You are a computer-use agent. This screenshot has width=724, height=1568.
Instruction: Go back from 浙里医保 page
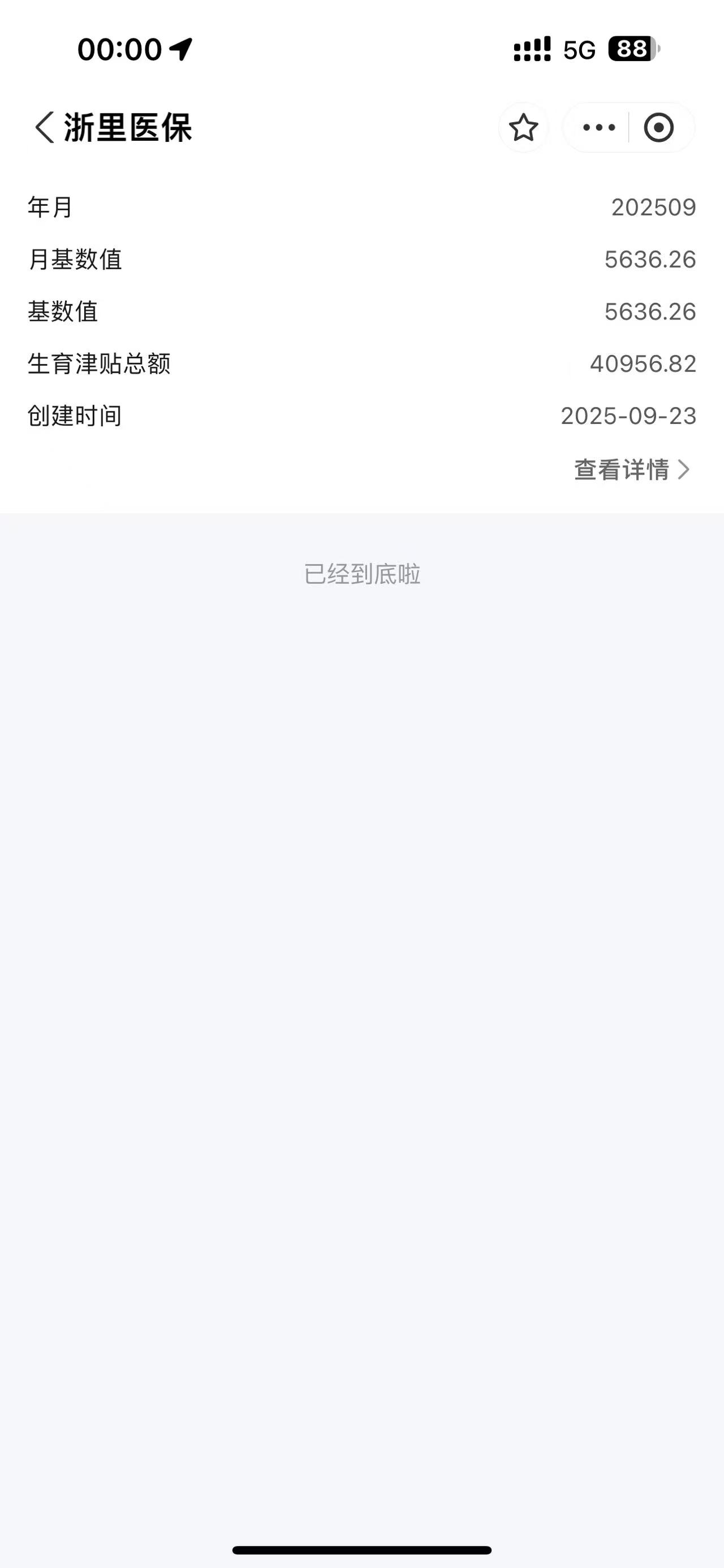point(45,128)
